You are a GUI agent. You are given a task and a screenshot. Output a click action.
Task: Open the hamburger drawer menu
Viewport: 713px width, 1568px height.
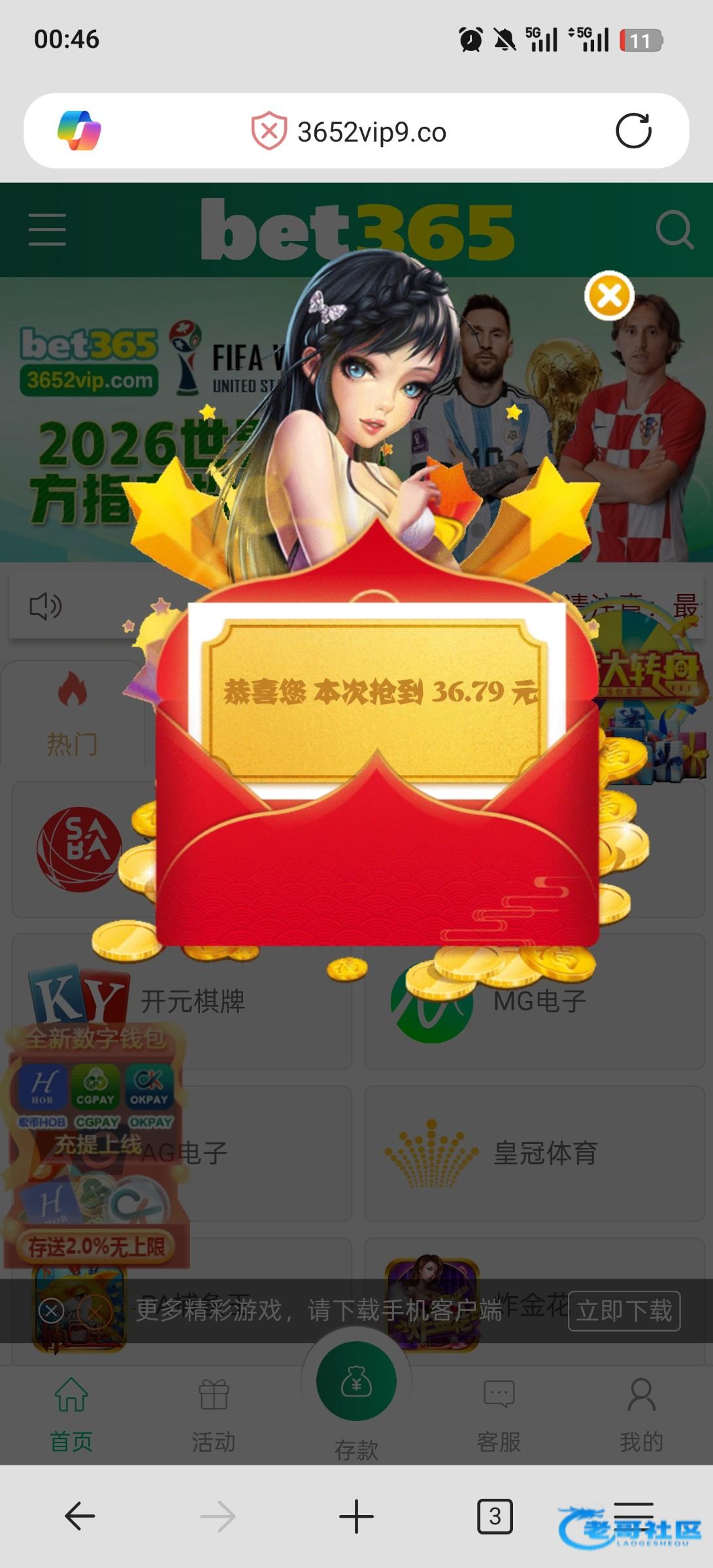(47, 229)
